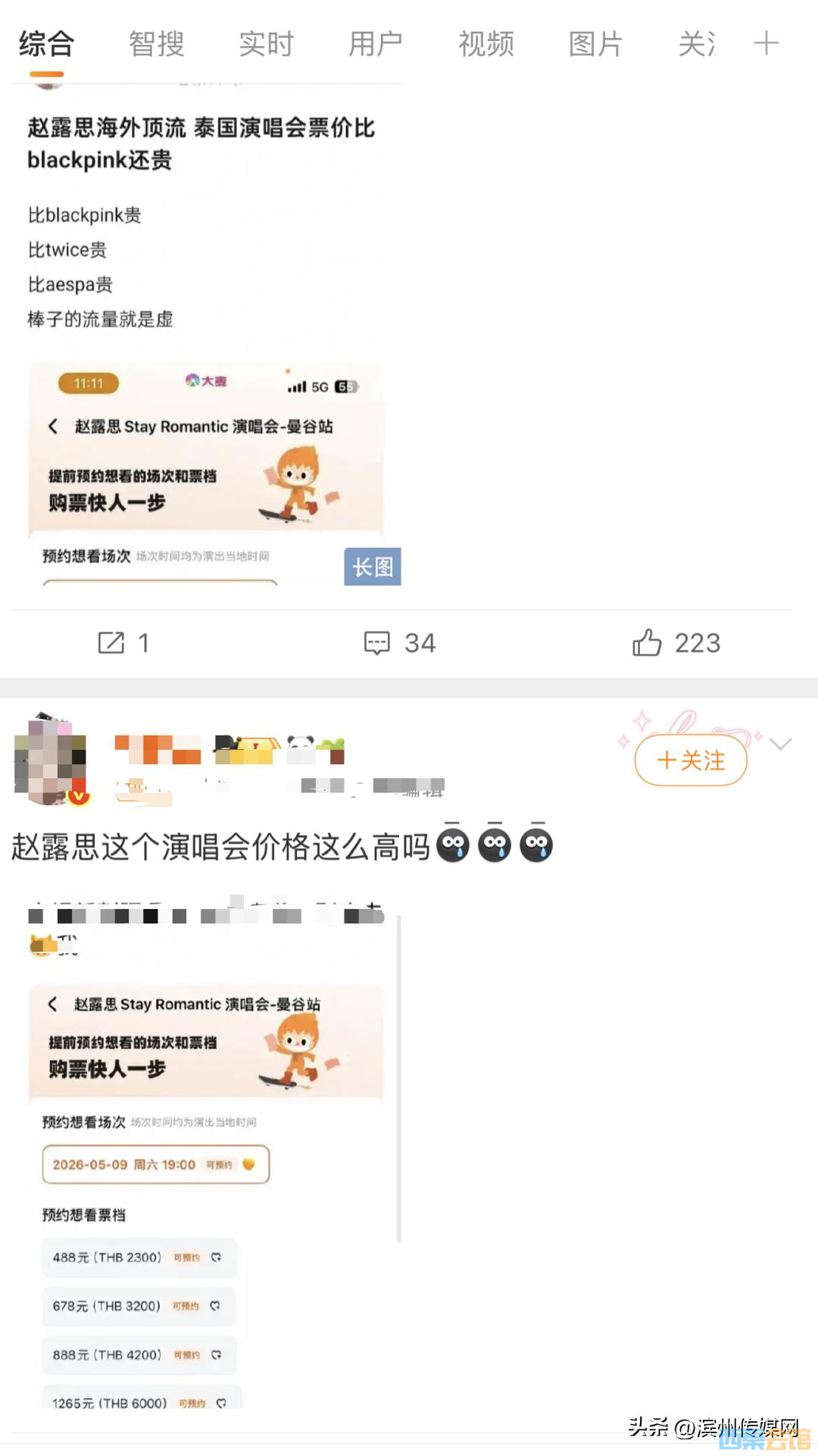Select the 图片 tab

click(595, 44)
